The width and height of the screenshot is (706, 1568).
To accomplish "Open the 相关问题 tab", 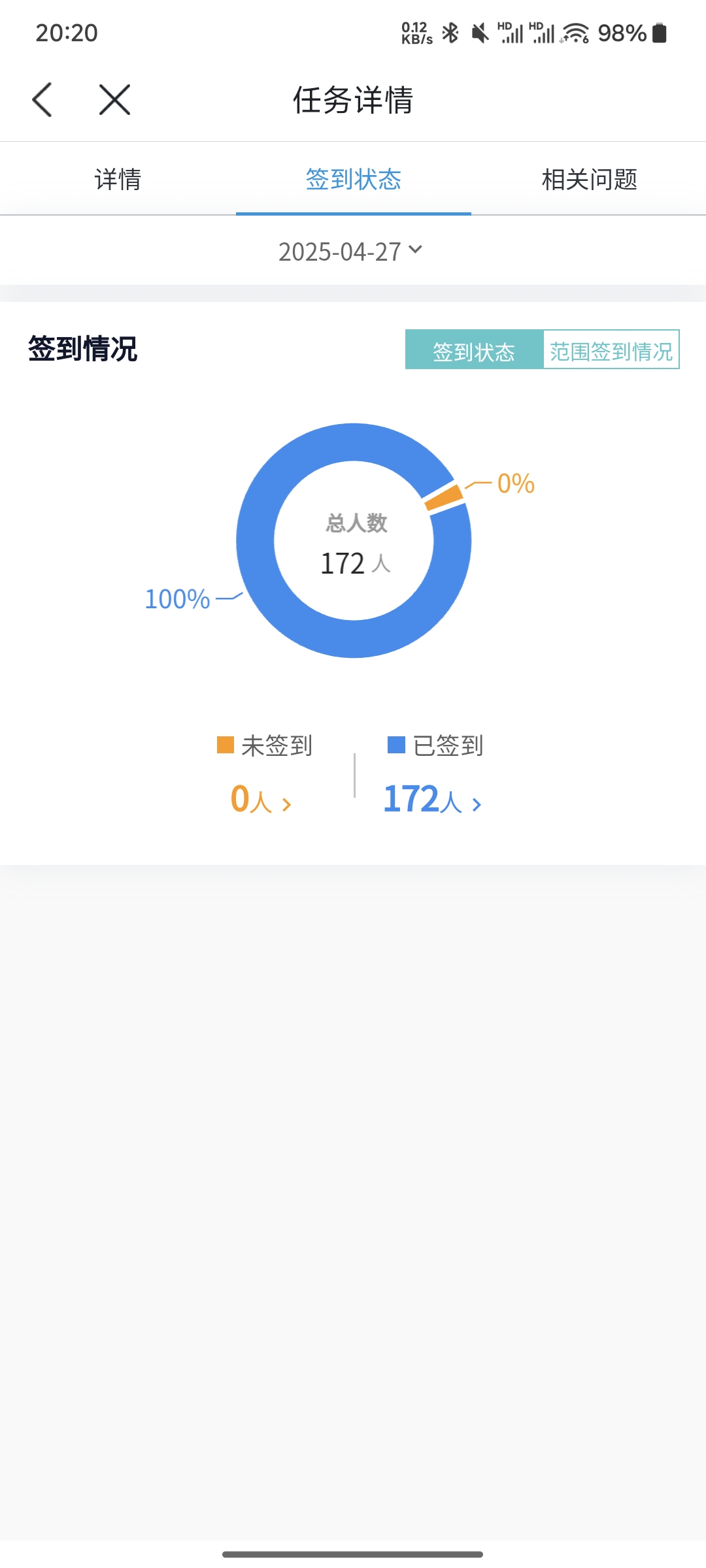I will [x=589, y=179].
